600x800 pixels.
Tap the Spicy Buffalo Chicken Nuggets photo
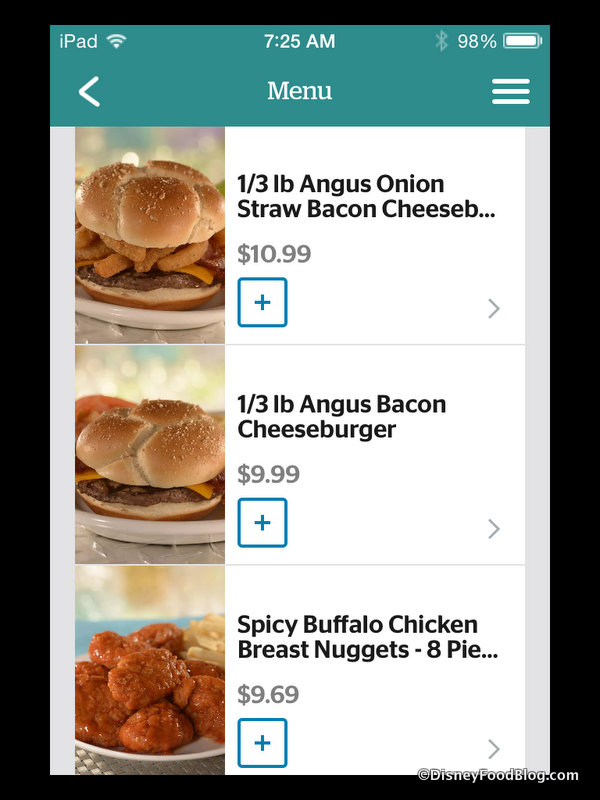pyautogui.click(x=150, y=672)
